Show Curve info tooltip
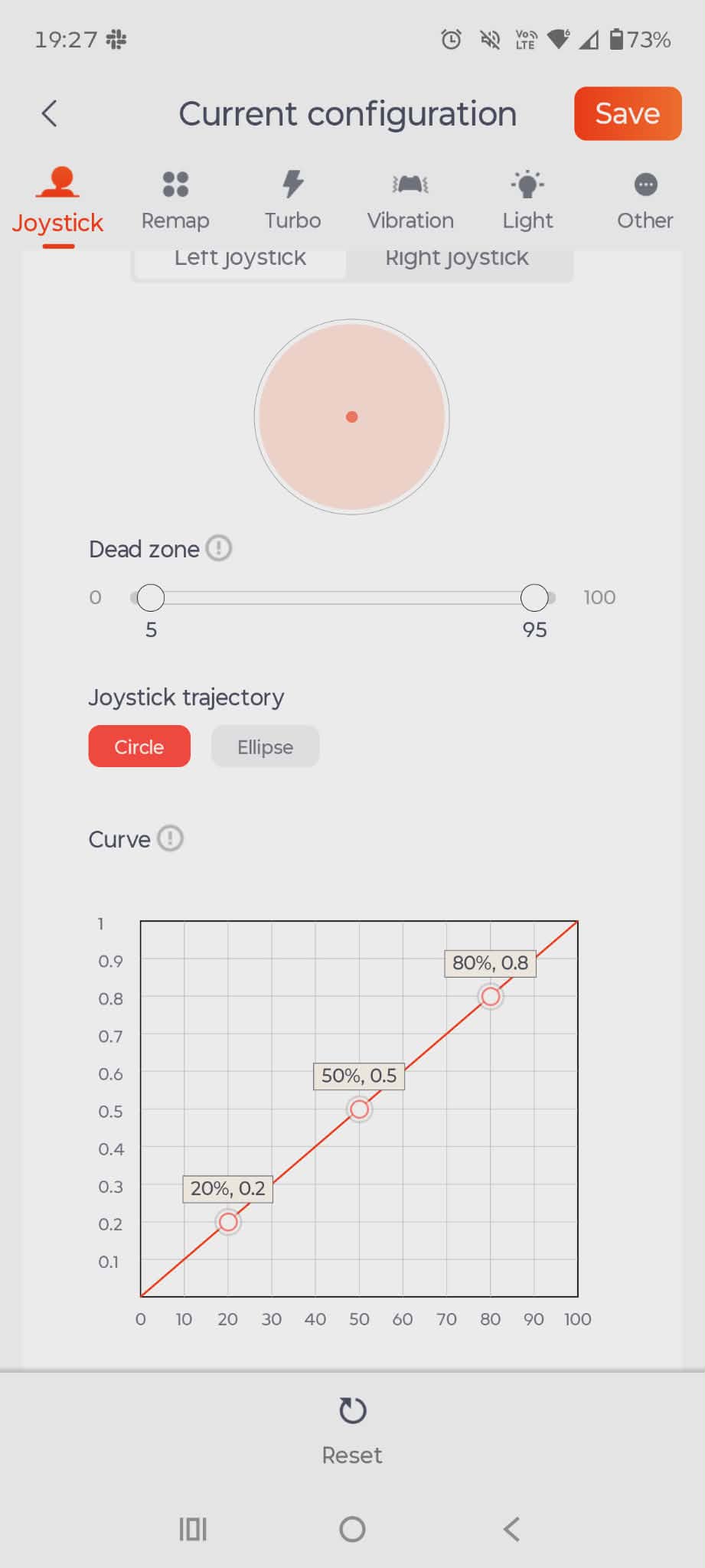The image size is (705, 1568). point(170,838)
